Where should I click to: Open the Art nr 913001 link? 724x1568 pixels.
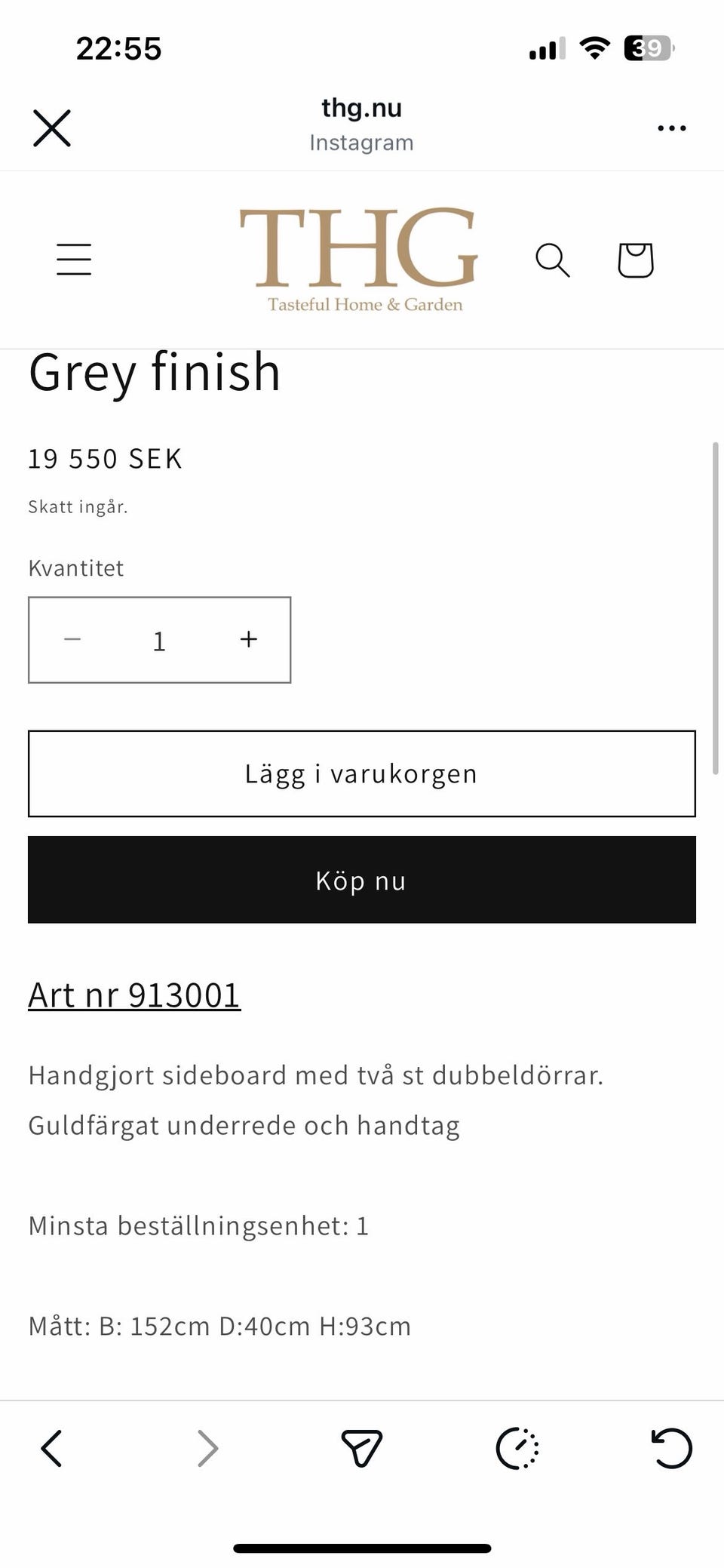133,995
